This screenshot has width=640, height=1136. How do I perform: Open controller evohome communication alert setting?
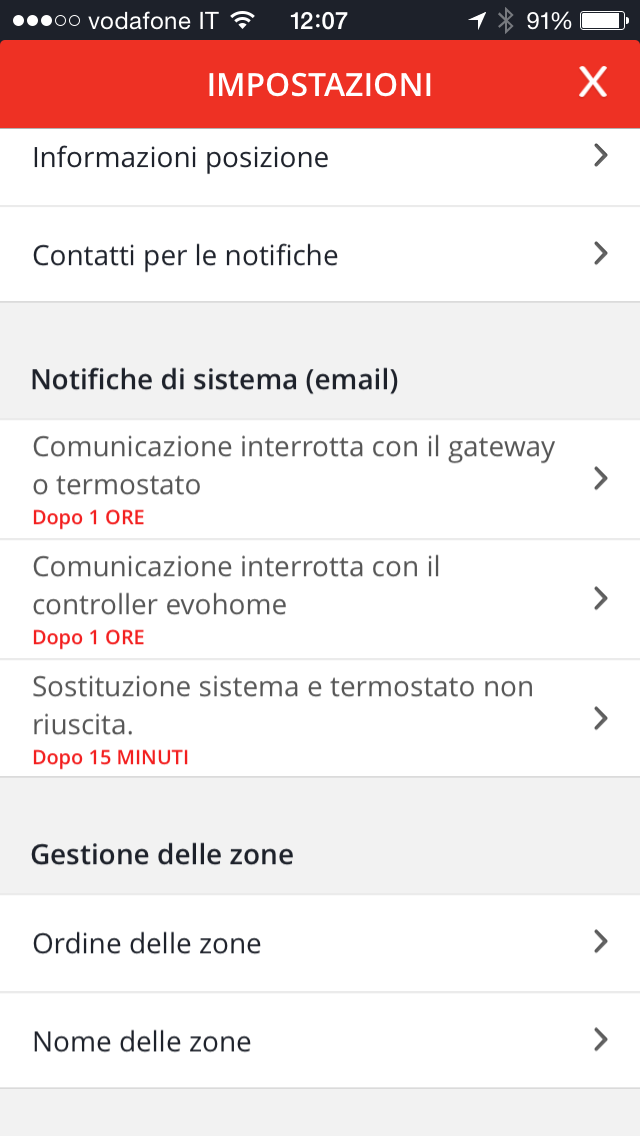320,599
